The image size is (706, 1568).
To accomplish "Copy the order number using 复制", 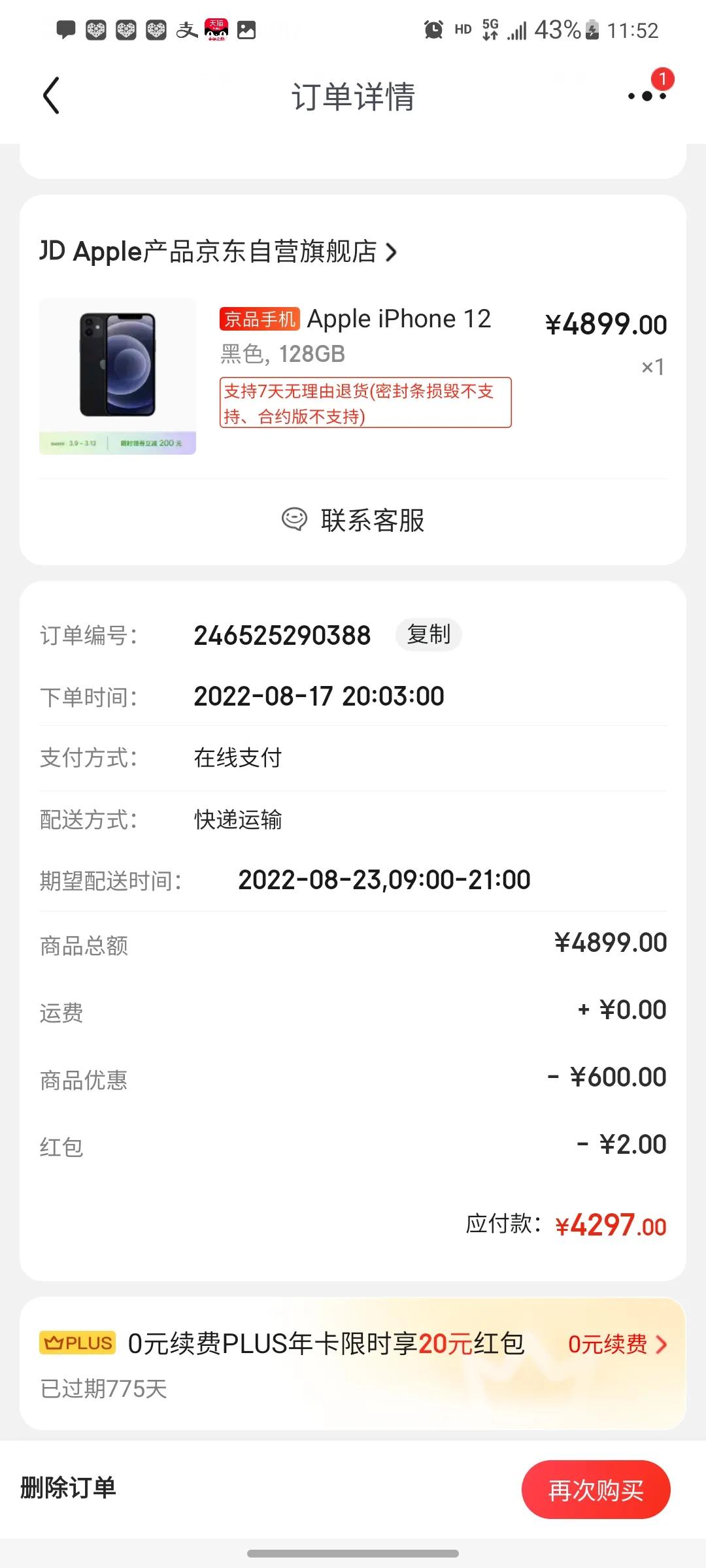I will pyautogui.click(x=428, y=634).
